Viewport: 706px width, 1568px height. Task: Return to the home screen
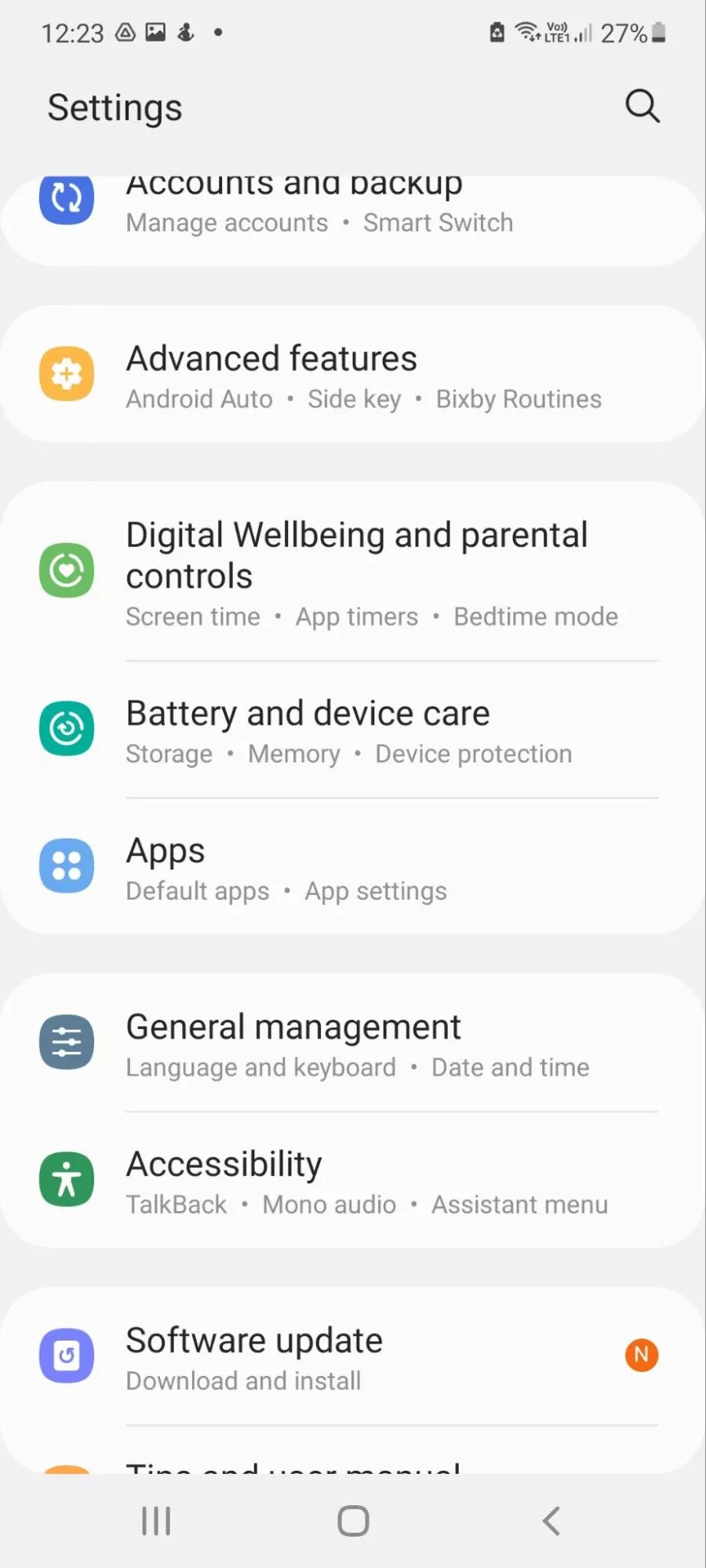(353, 1521)
